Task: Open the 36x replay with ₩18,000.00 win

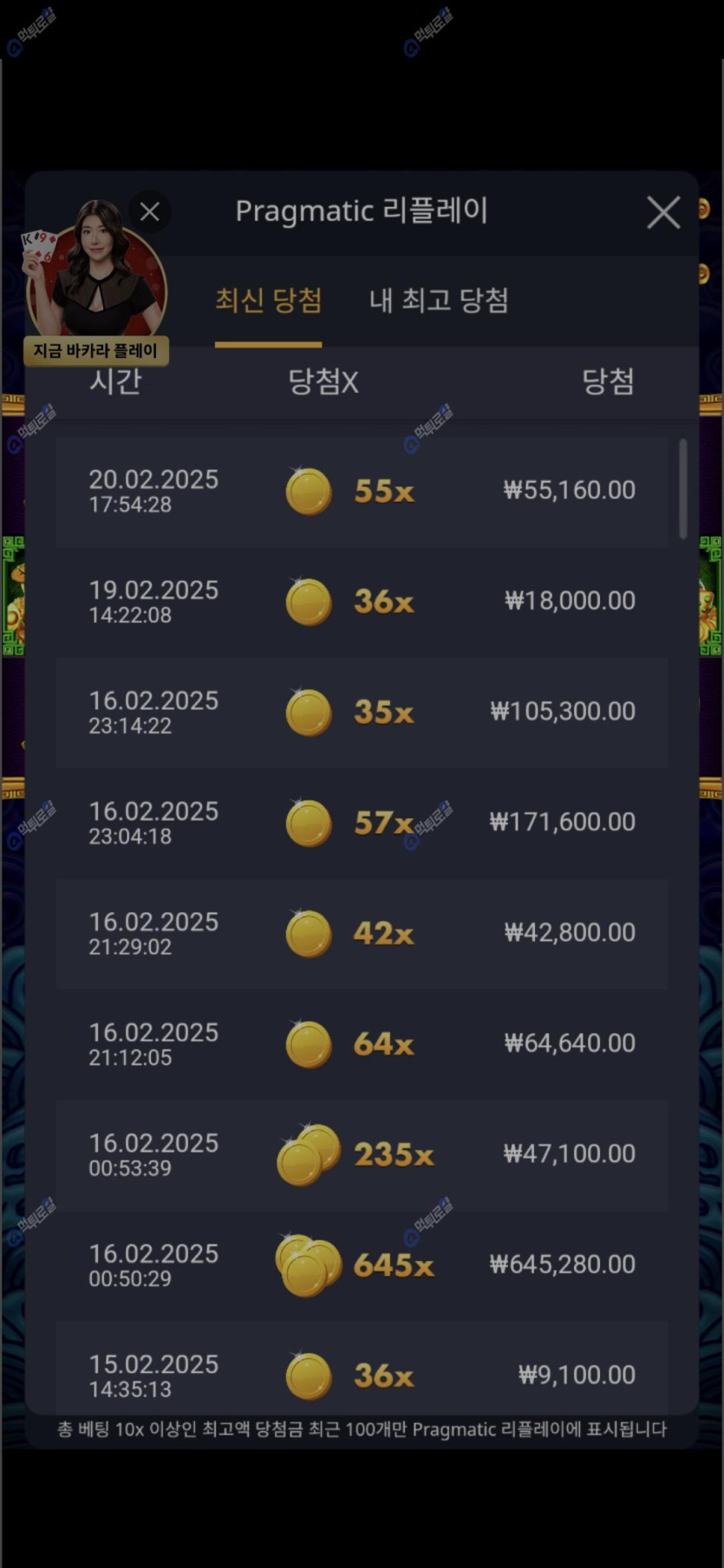Action: (362, 602)
